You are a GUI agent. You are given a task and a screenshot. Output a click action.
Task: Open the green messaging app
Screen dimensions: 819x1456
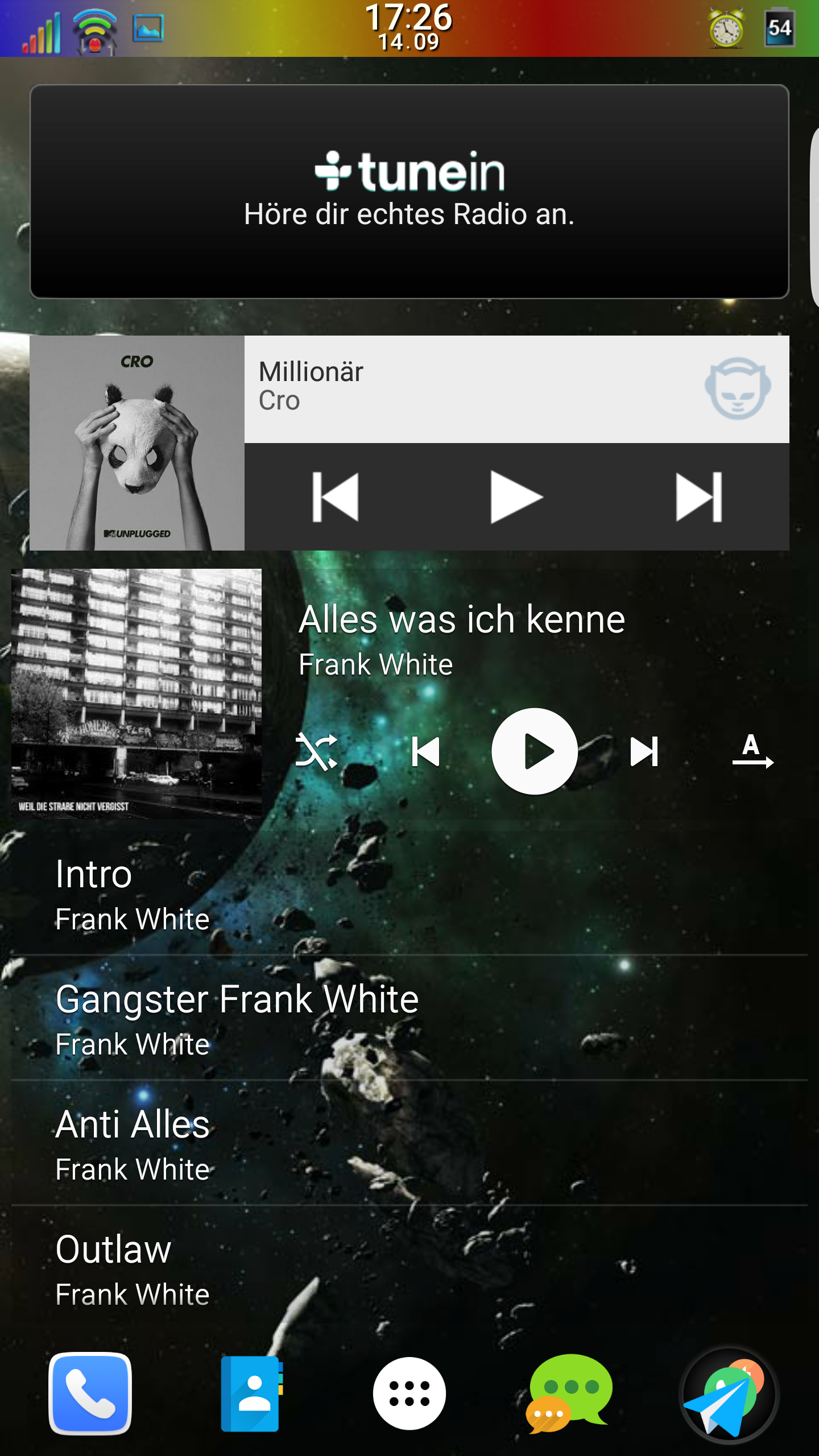[569, 1393]
